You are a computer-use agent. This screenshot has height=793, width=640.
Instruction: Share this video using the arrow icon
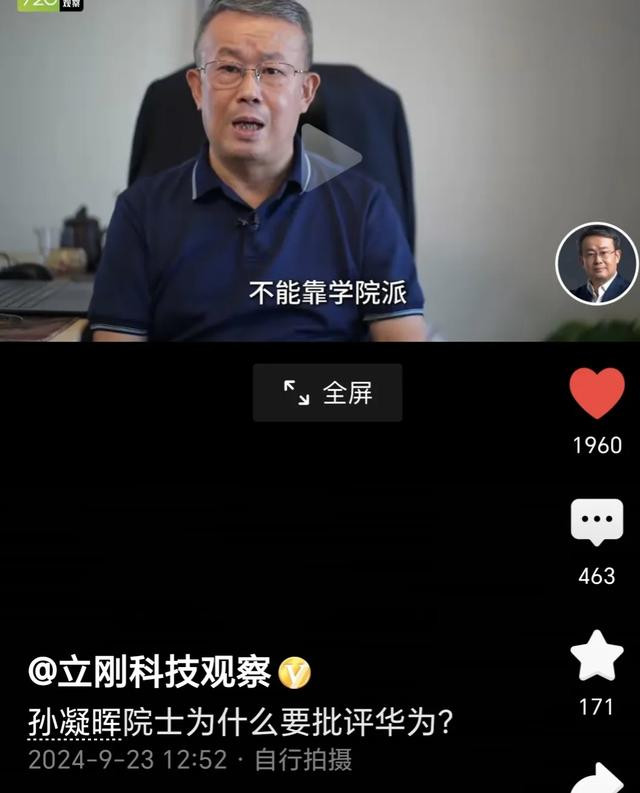tap(598, 779)
